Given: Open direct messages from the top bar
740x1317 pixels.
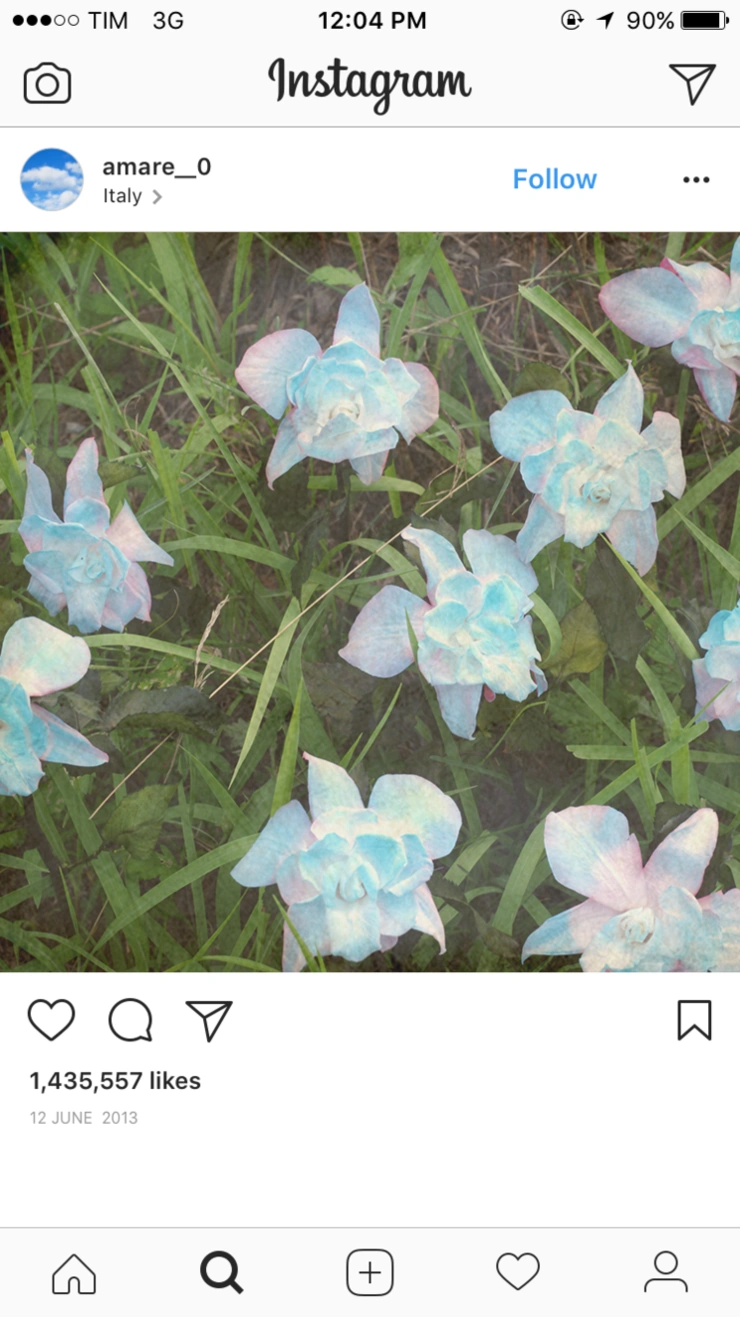Looking at the screenshot, I should (x=692, y=84).
